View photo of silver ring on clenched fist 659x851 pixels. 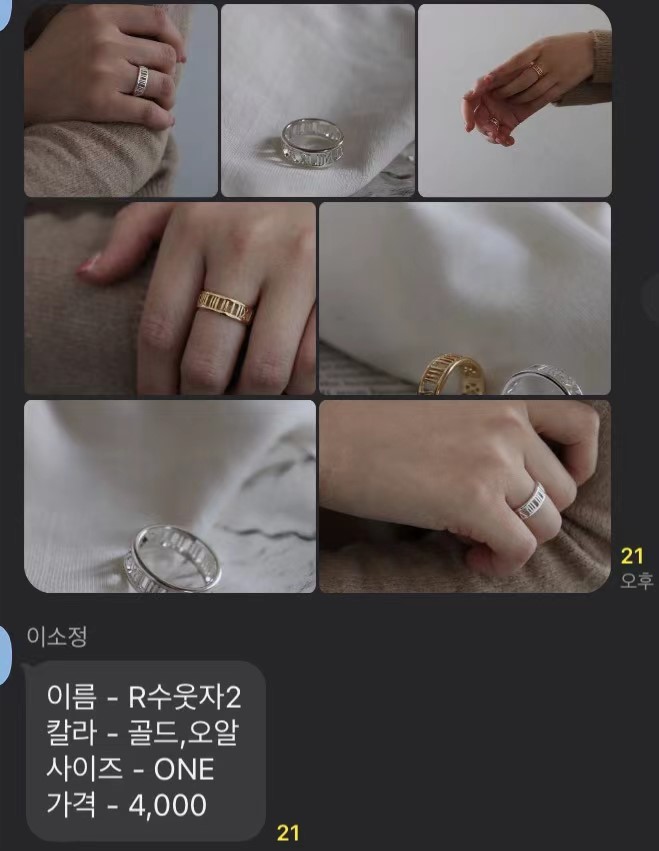click(x=464, y=496)
